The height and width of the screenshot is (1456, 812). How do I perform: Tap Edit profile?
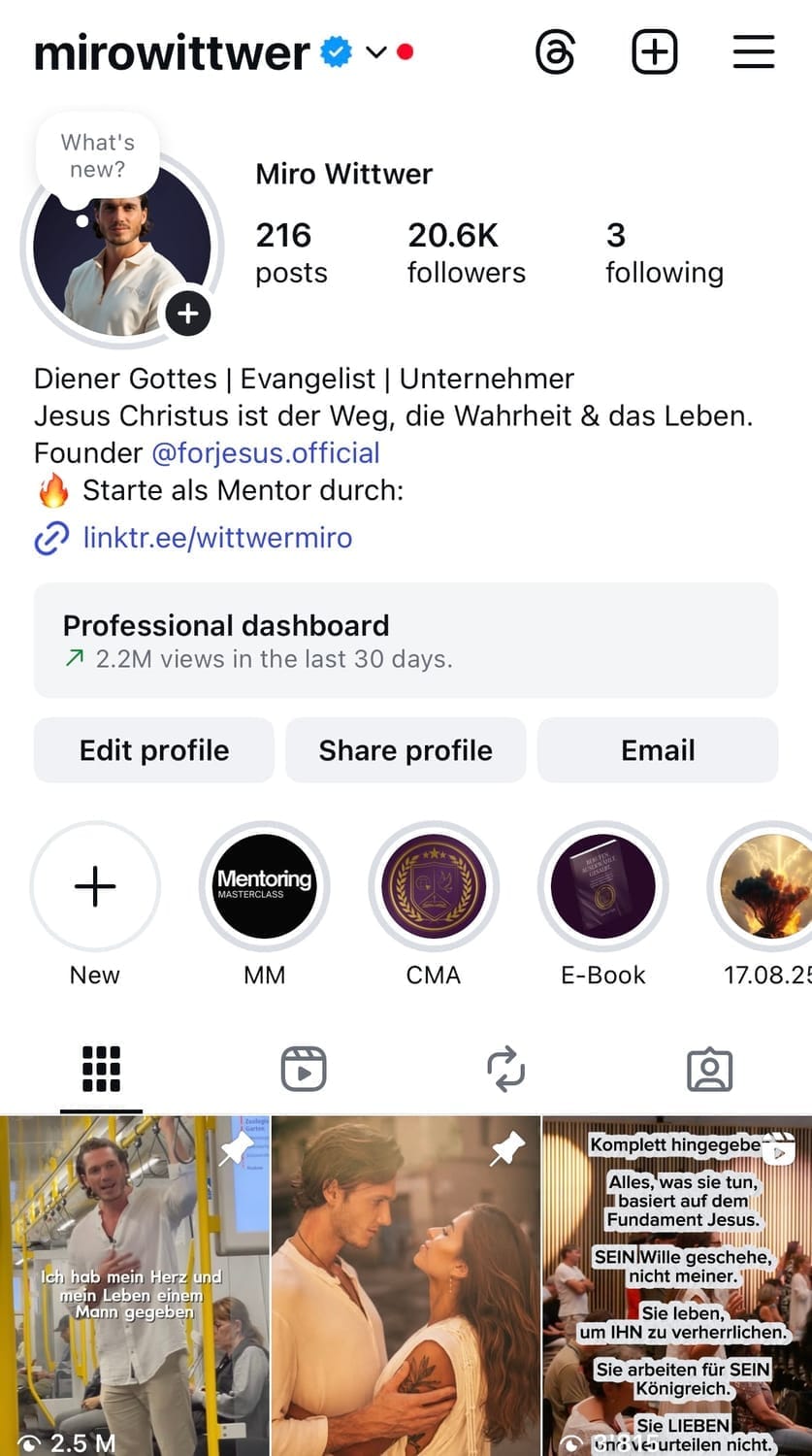coord(154,750)
